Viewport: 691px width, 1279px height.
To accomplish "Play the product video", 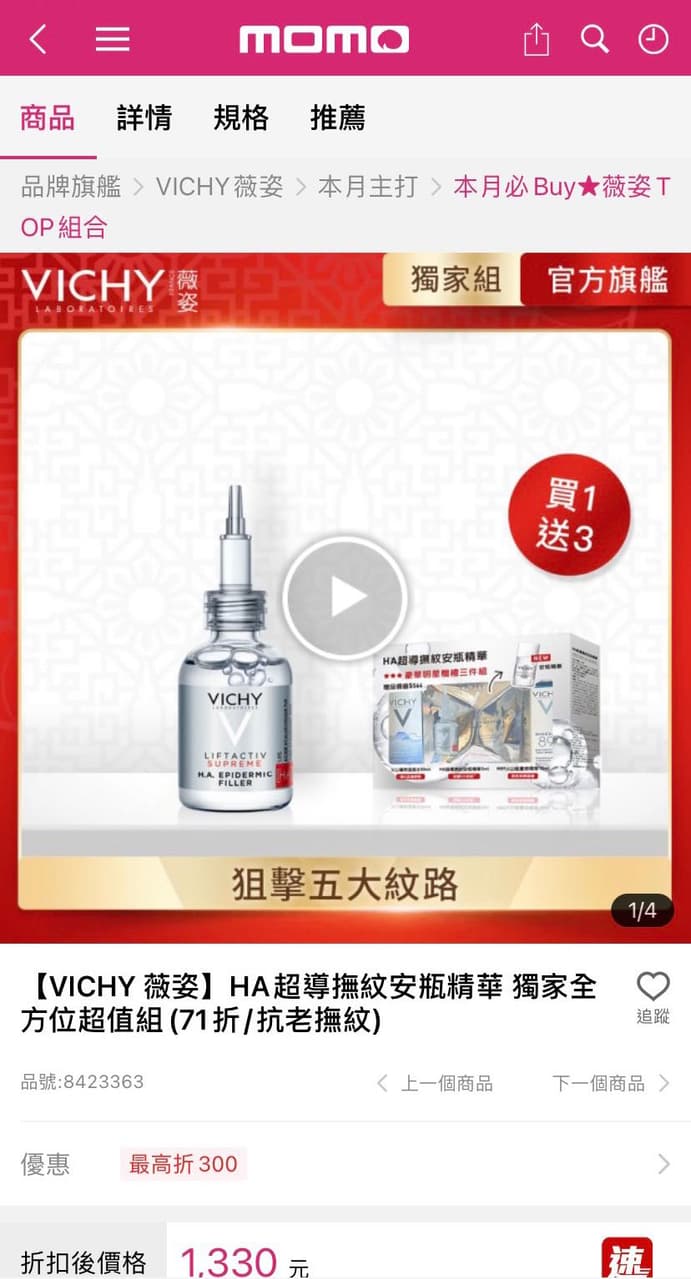I will click(345, 598).
